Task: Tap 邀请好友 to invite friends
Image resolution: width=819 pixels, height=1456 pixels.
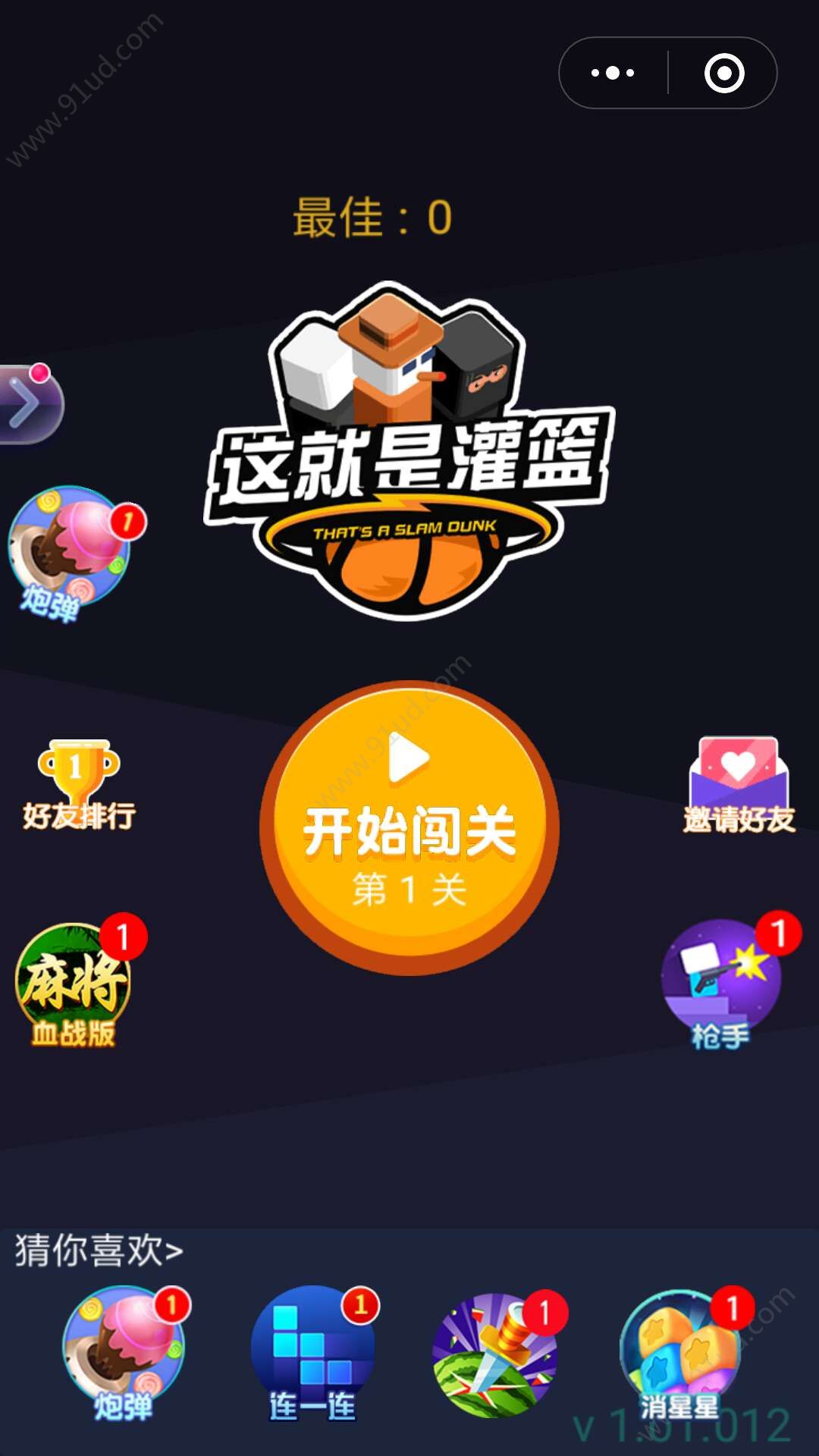Action: pos(739,786)
